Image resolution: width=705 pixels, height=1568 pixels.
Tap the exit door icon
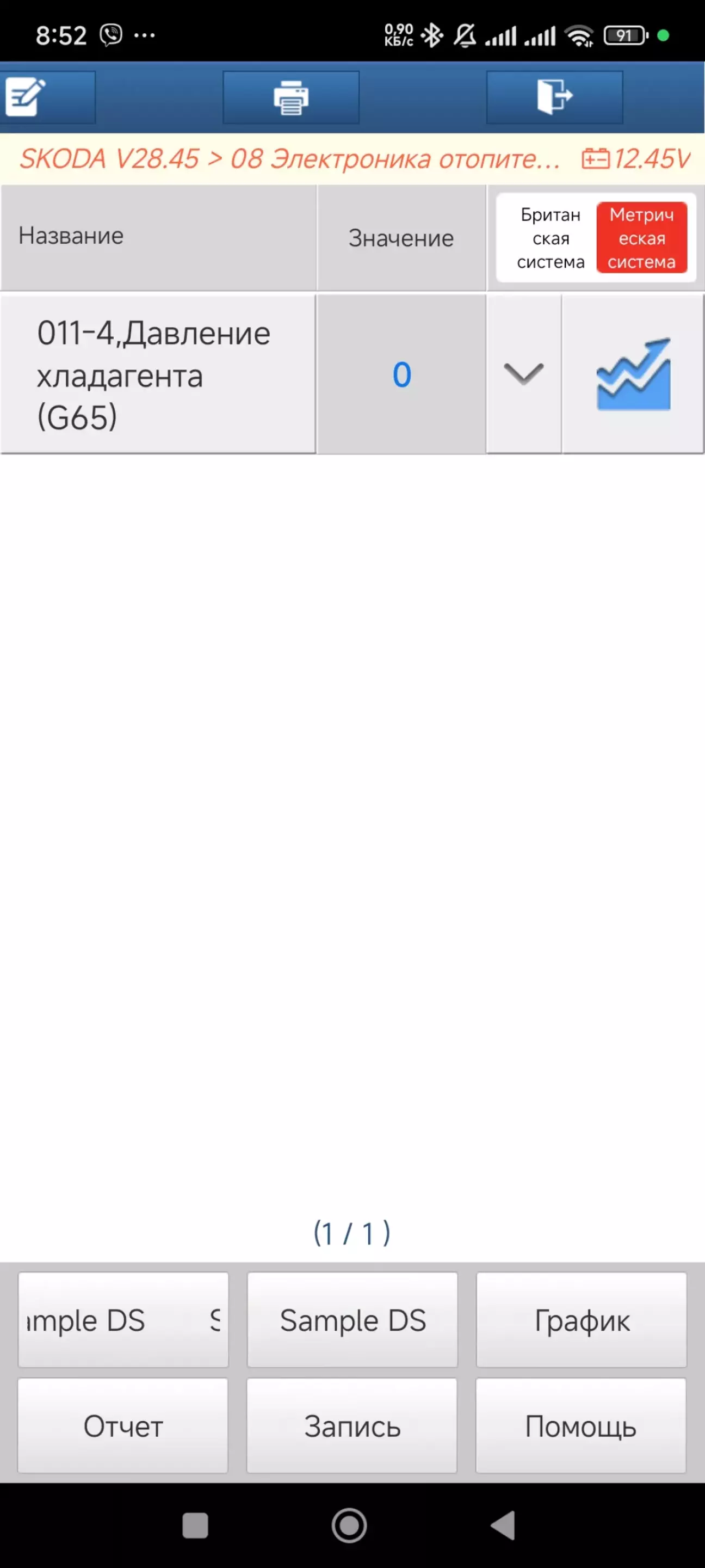[x=554, y=97]
